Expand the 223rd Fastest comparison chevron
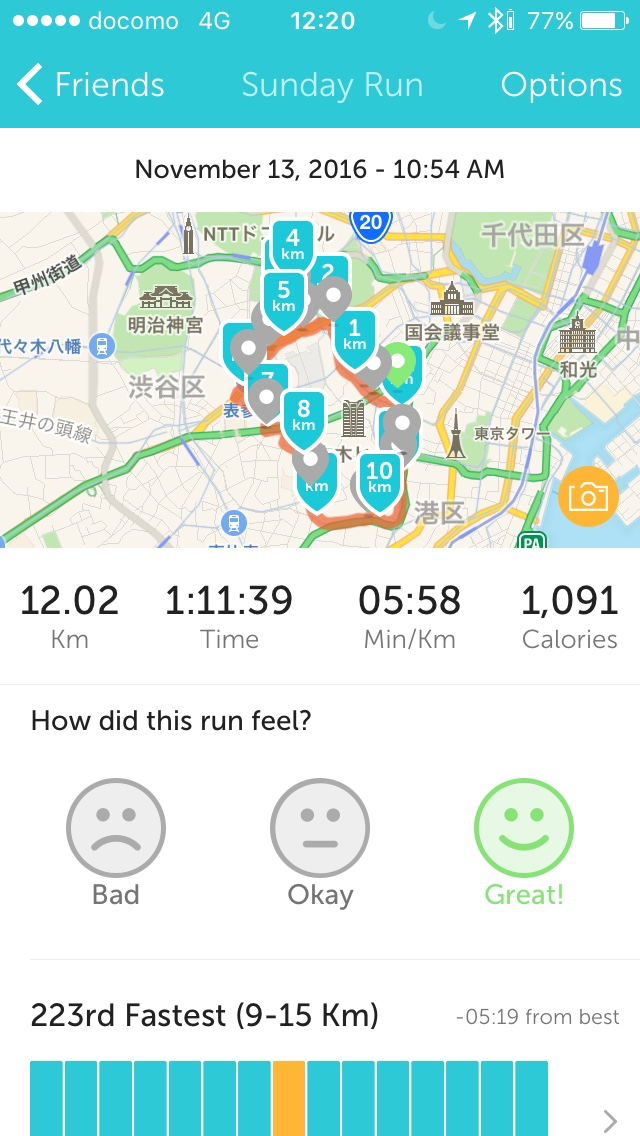This screenshot has height=1136, width=640. [610, 1119]
